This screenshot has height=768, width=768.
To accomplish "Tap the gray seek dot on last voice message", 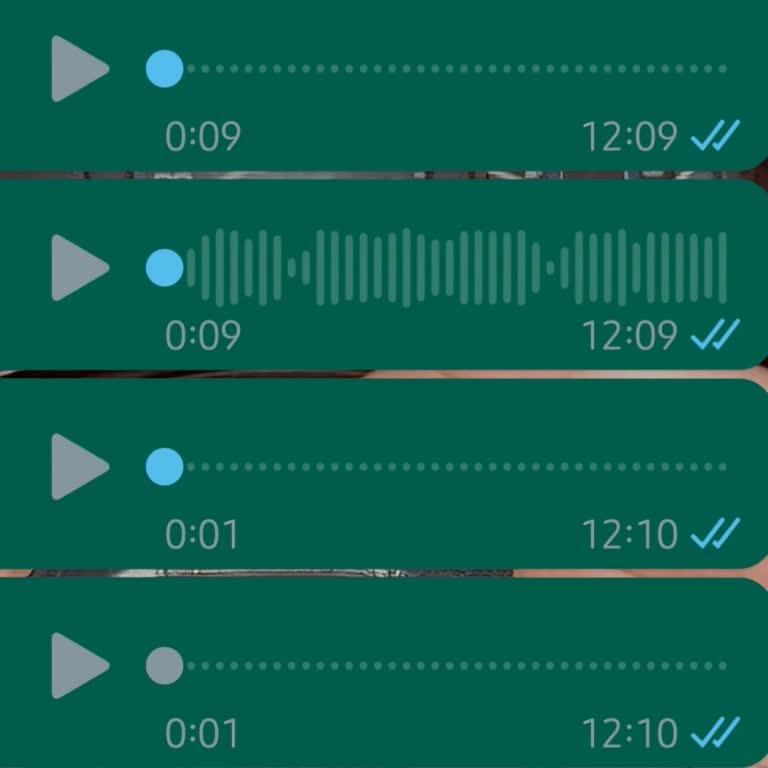I will tap(165, 665).
